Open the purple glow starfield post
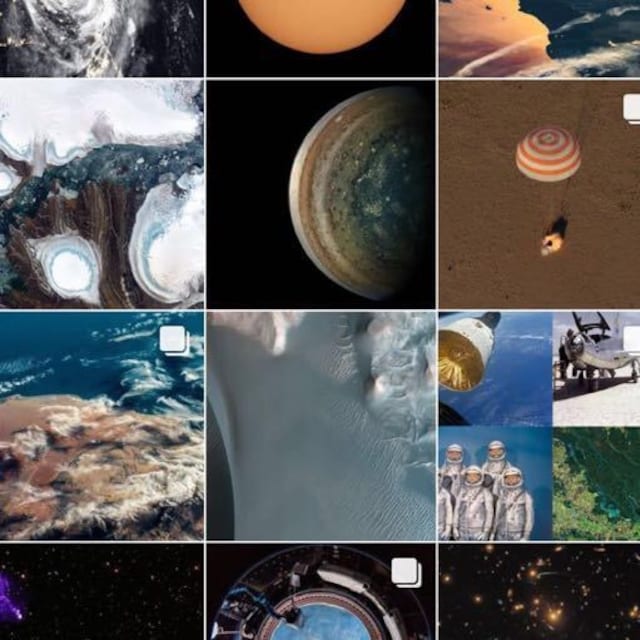 click(101, 592)
